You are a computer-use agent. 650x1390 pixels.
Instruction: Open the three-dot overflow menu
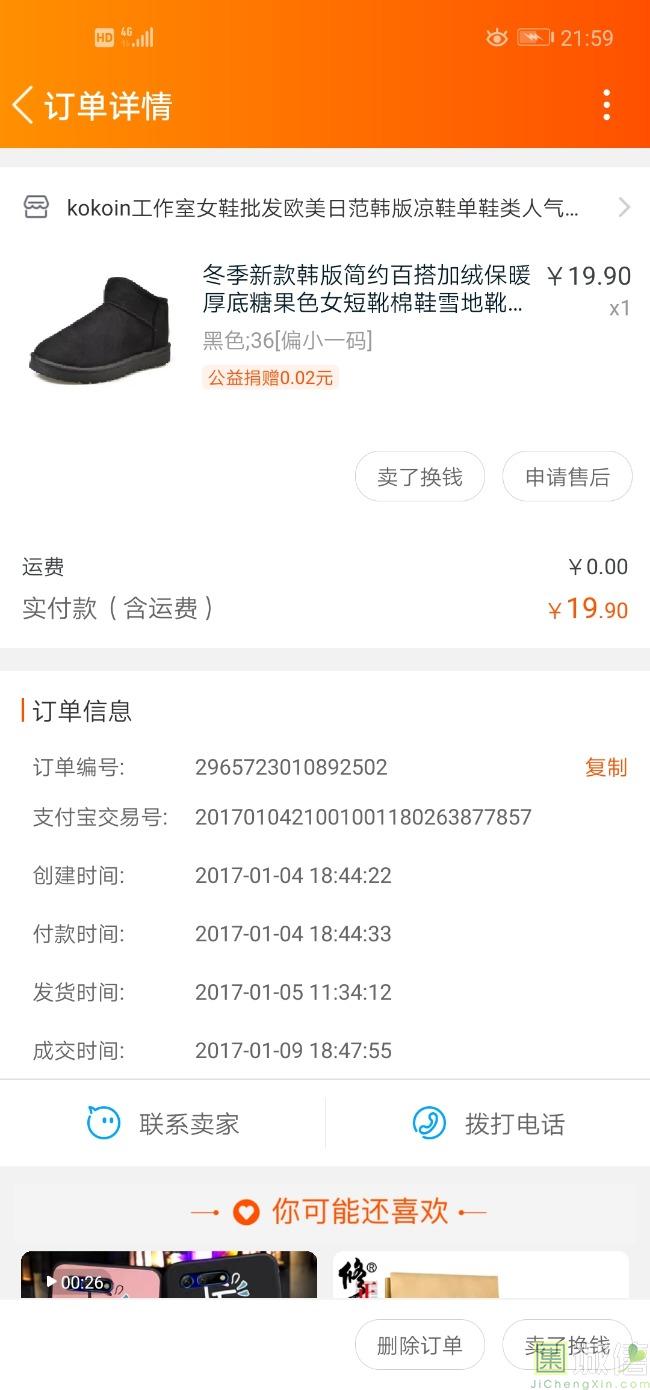click(x=606, y=105)
